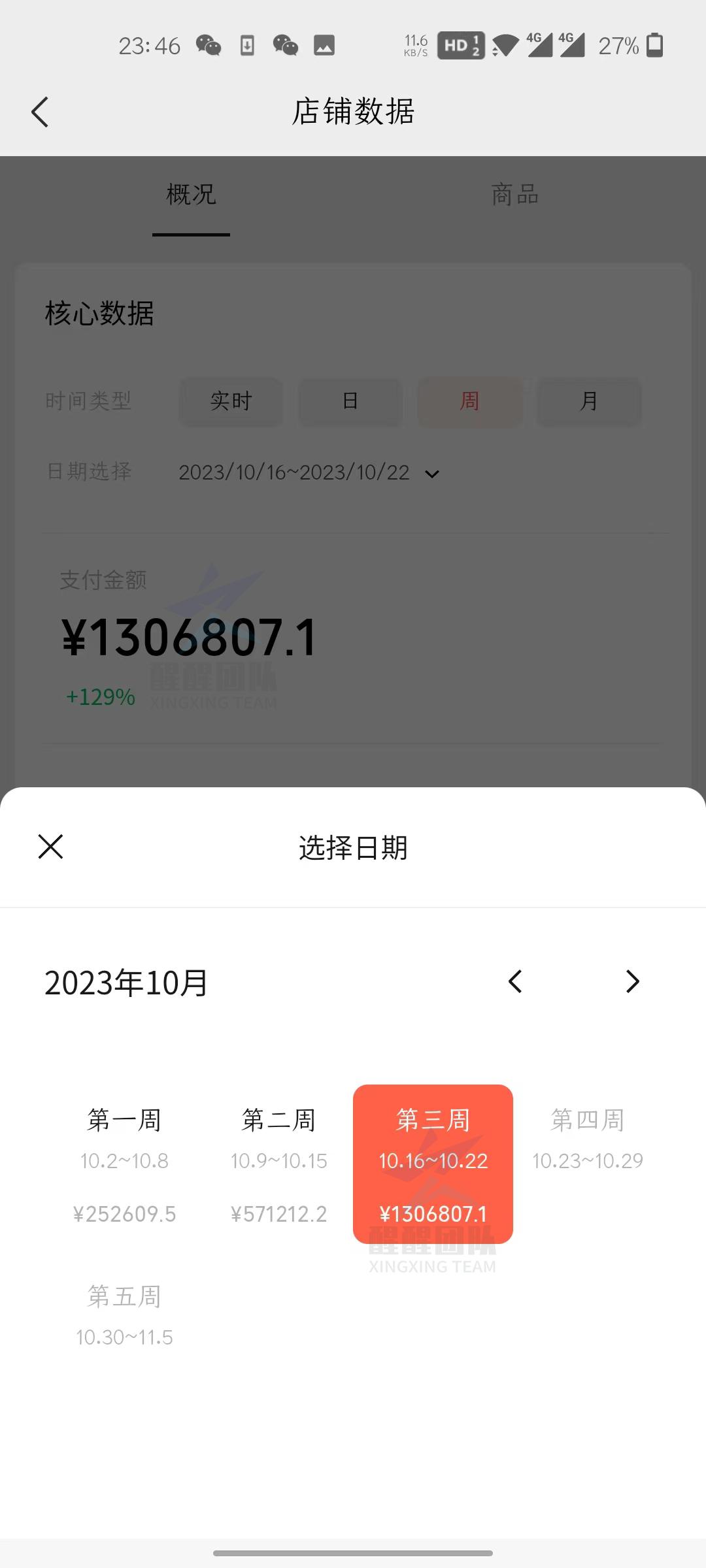The height and width of the screenshot is (1568, 706).
Task: Select 第一周 10.2~10.8 week
Action: 126,1163
